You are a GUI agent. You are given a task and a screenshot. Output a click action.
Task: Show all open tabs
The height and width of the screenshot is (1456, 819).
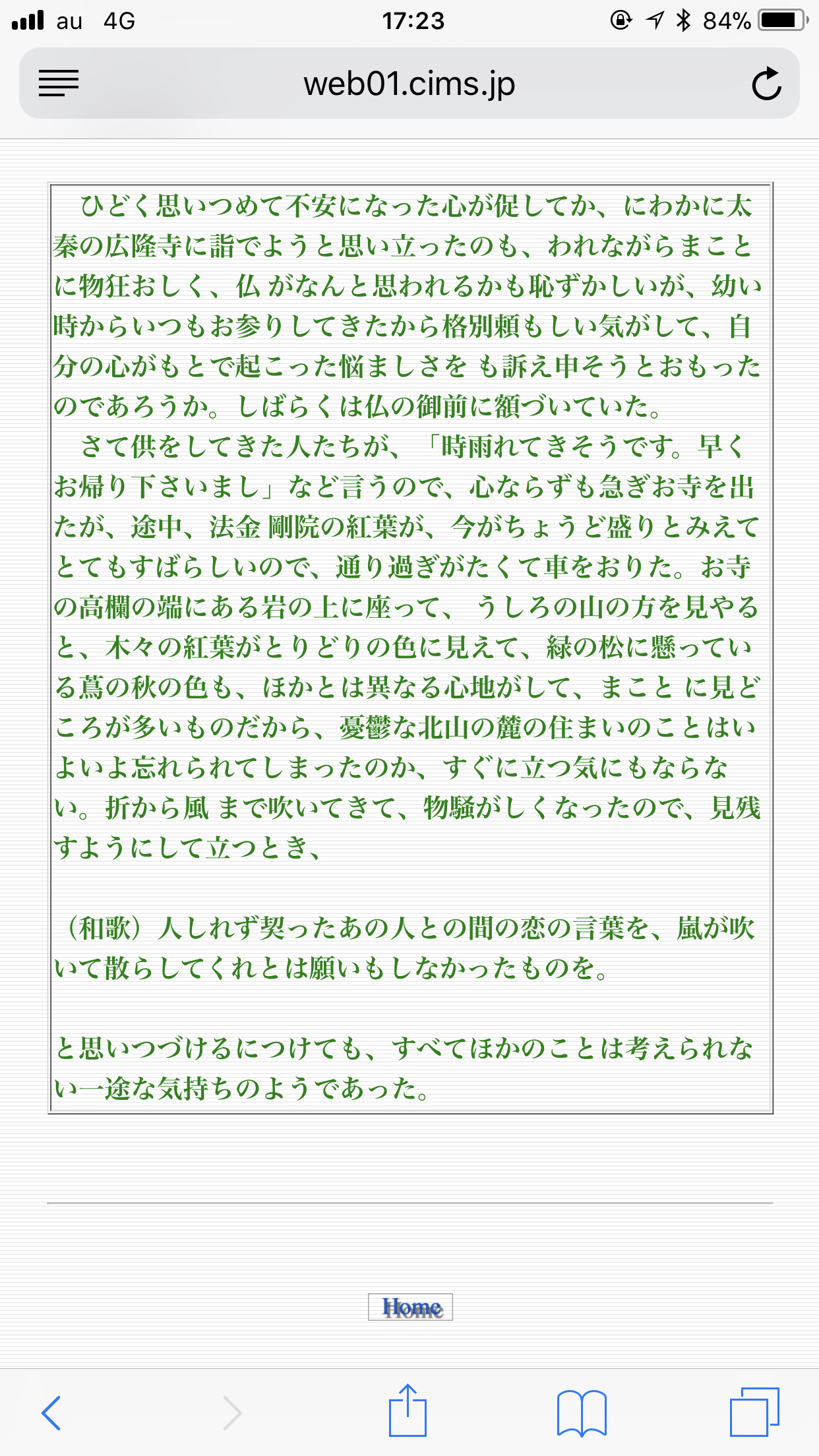click(x=754, y=1412)
